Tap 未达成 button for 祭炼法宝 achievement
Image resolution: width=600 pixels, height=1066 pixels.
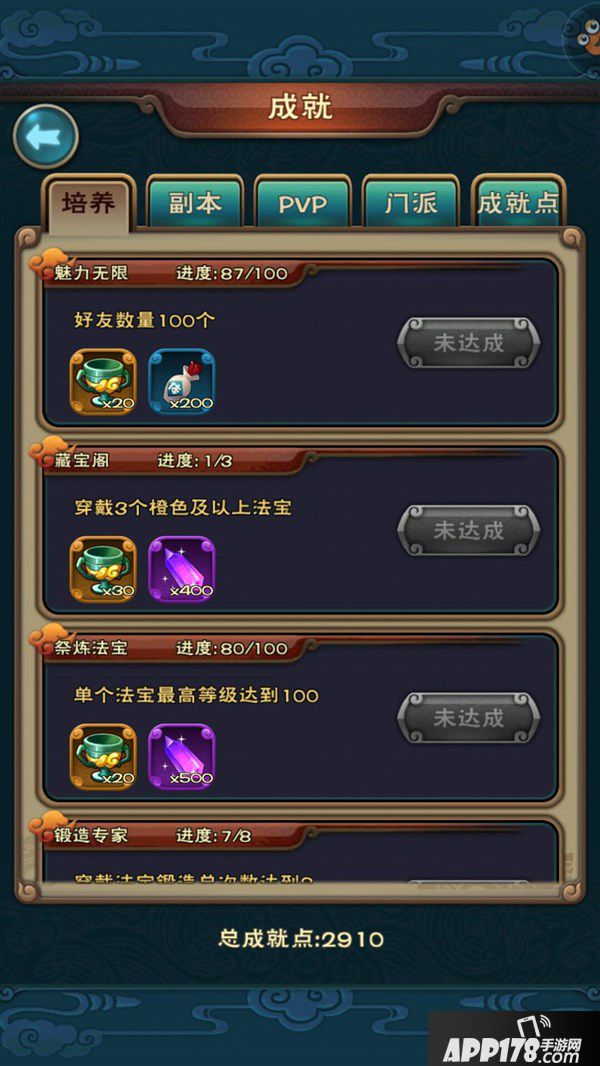[468, 717]
